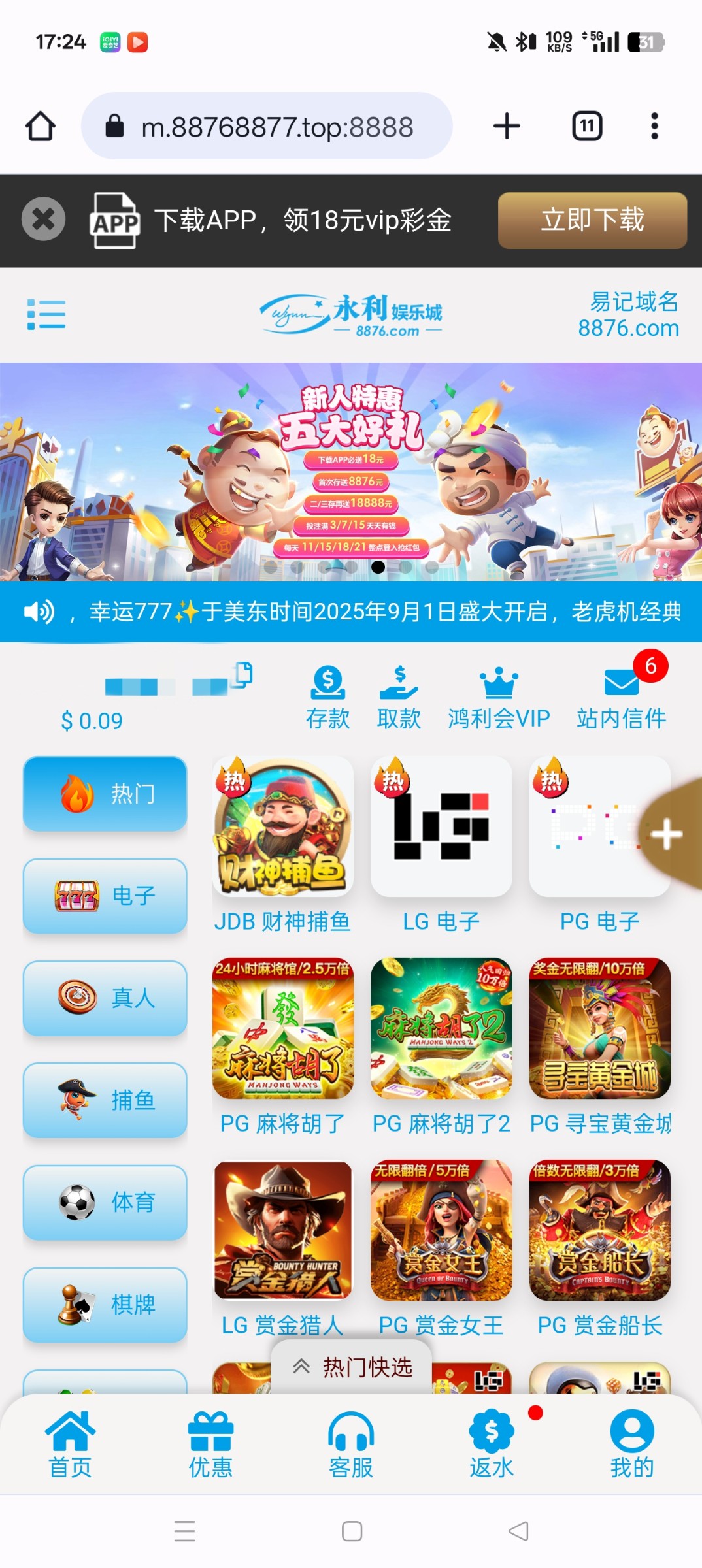
Task: Tap the 立即下载 download button
Action: coord(592,220)
